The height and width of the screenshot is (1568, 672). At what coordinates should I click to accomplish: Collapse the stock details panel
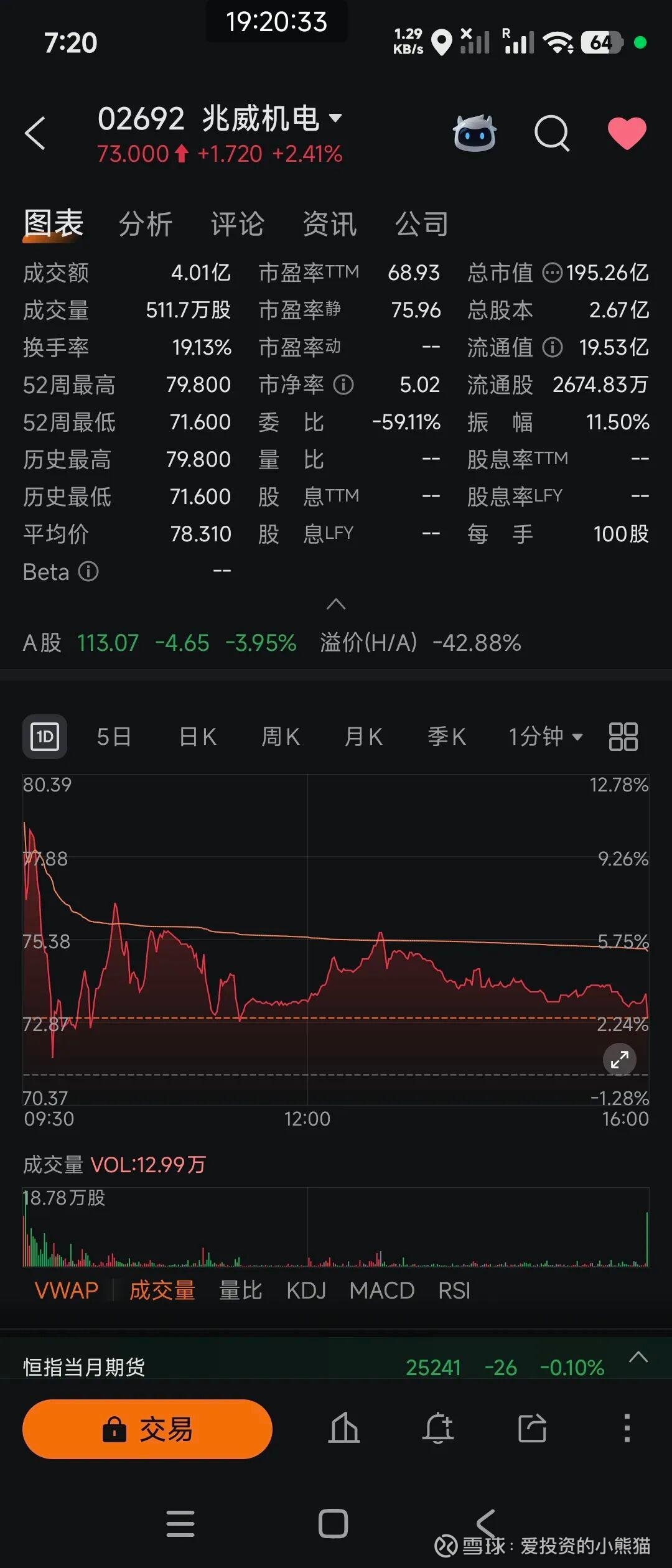(336, 604)
